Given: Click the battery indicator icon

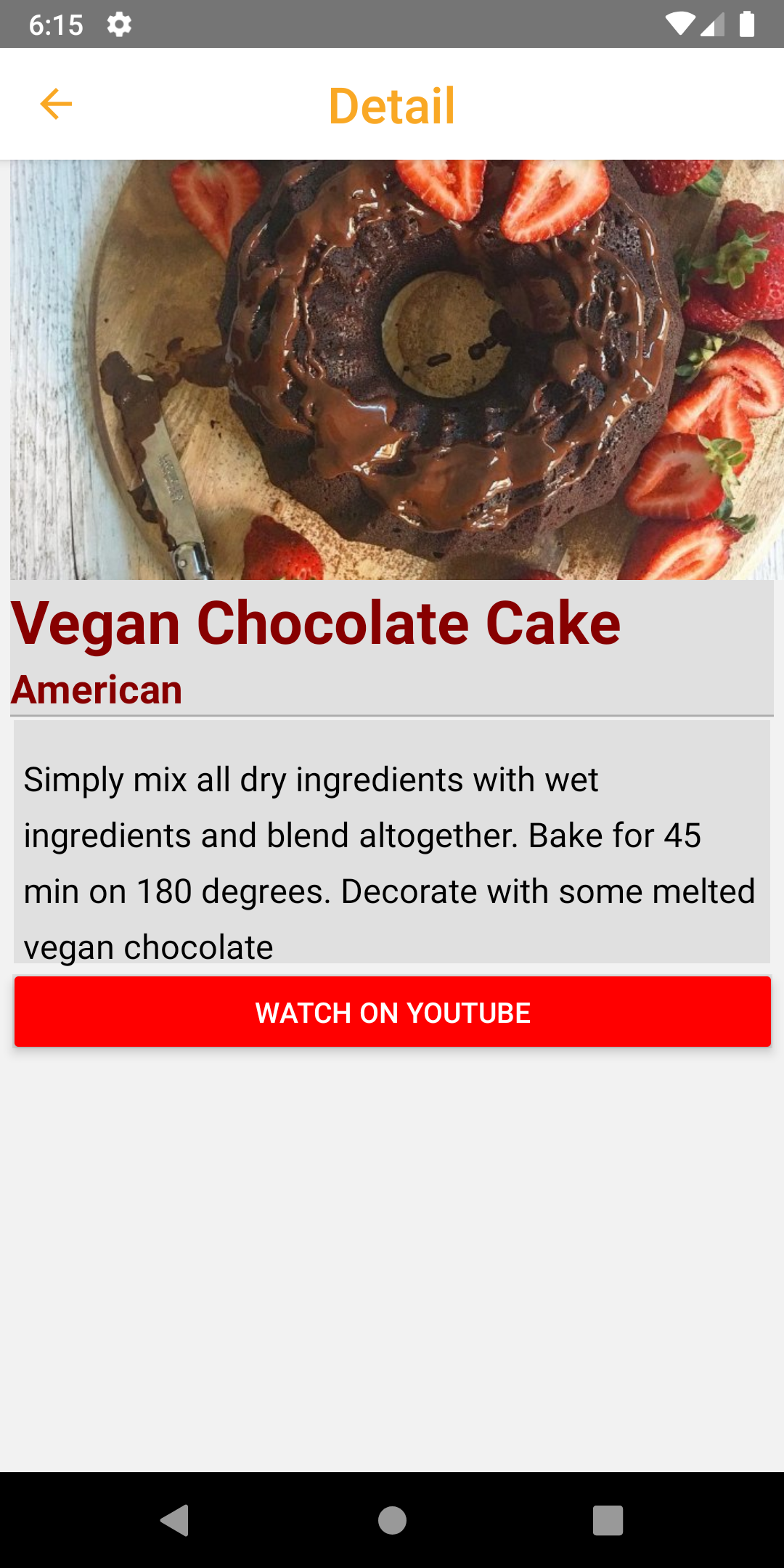Looking at the screenshot, I should click(748, 24).
